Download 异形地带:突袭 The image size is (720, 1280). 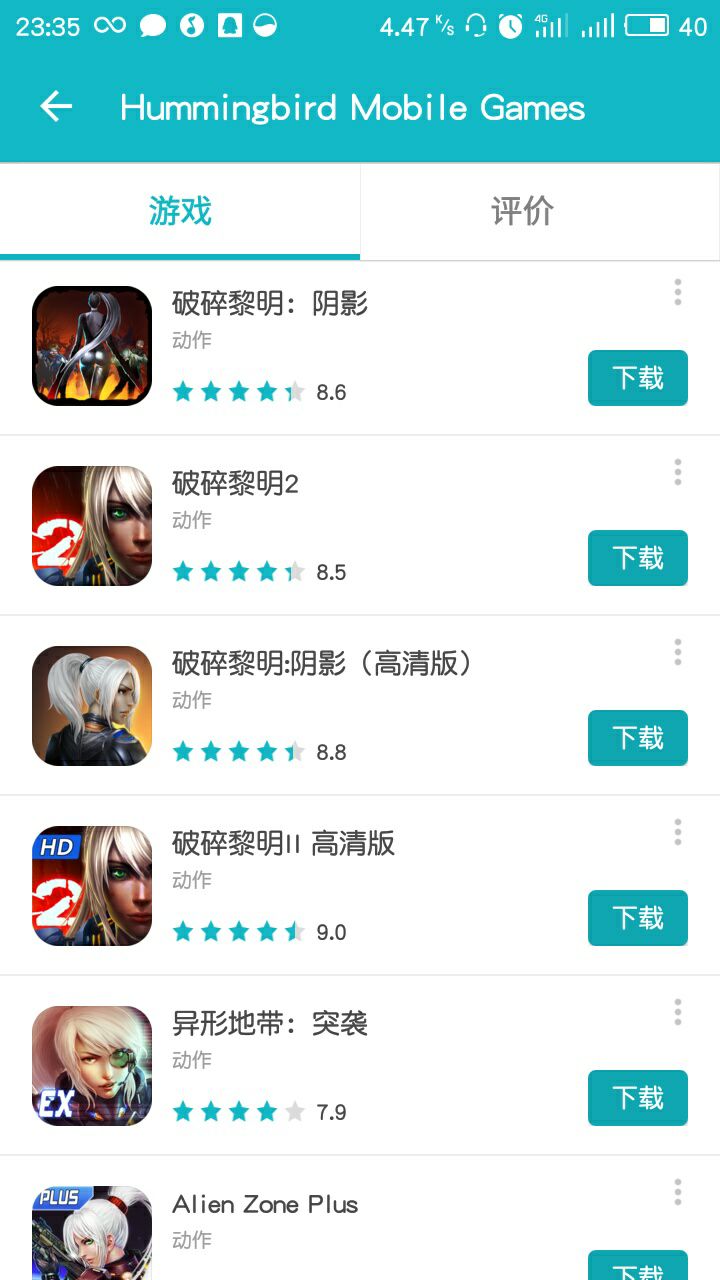click(x=637, y=1098)
